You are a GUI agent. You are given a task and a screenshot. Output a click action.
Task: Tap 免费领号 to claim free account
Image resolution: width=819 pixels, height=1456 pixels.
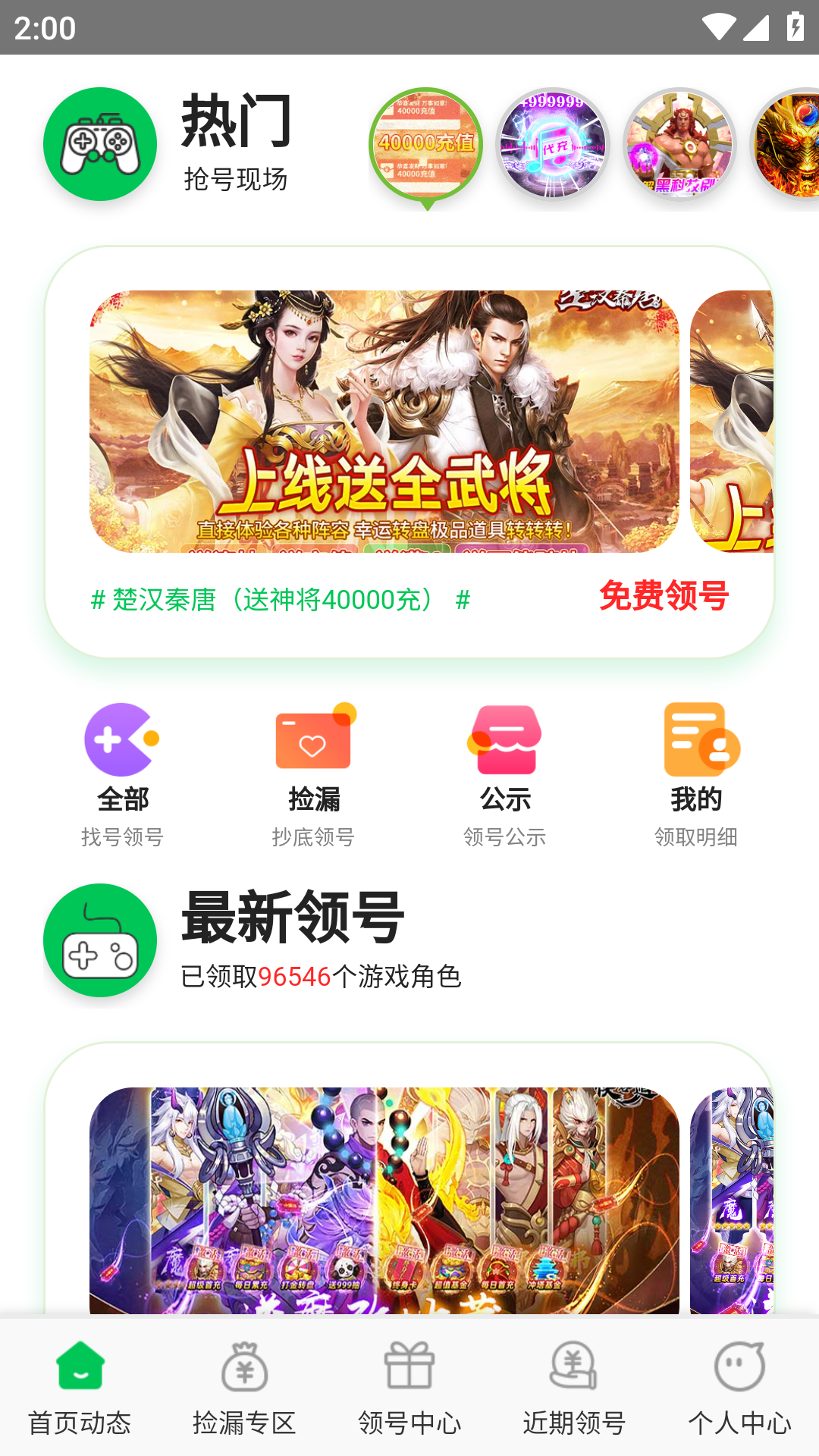[664, 596]
